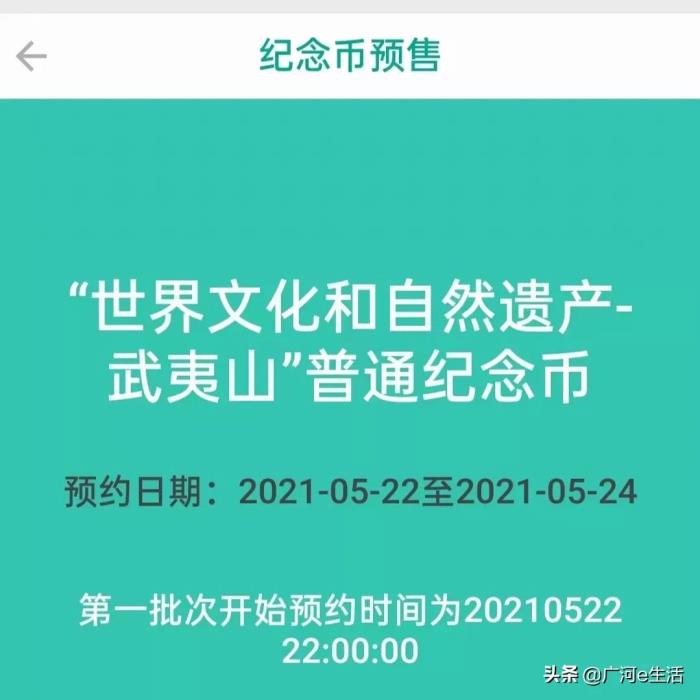Go back from the 纪念币预售 page
The image size is (700, 700).
point(32,57)
